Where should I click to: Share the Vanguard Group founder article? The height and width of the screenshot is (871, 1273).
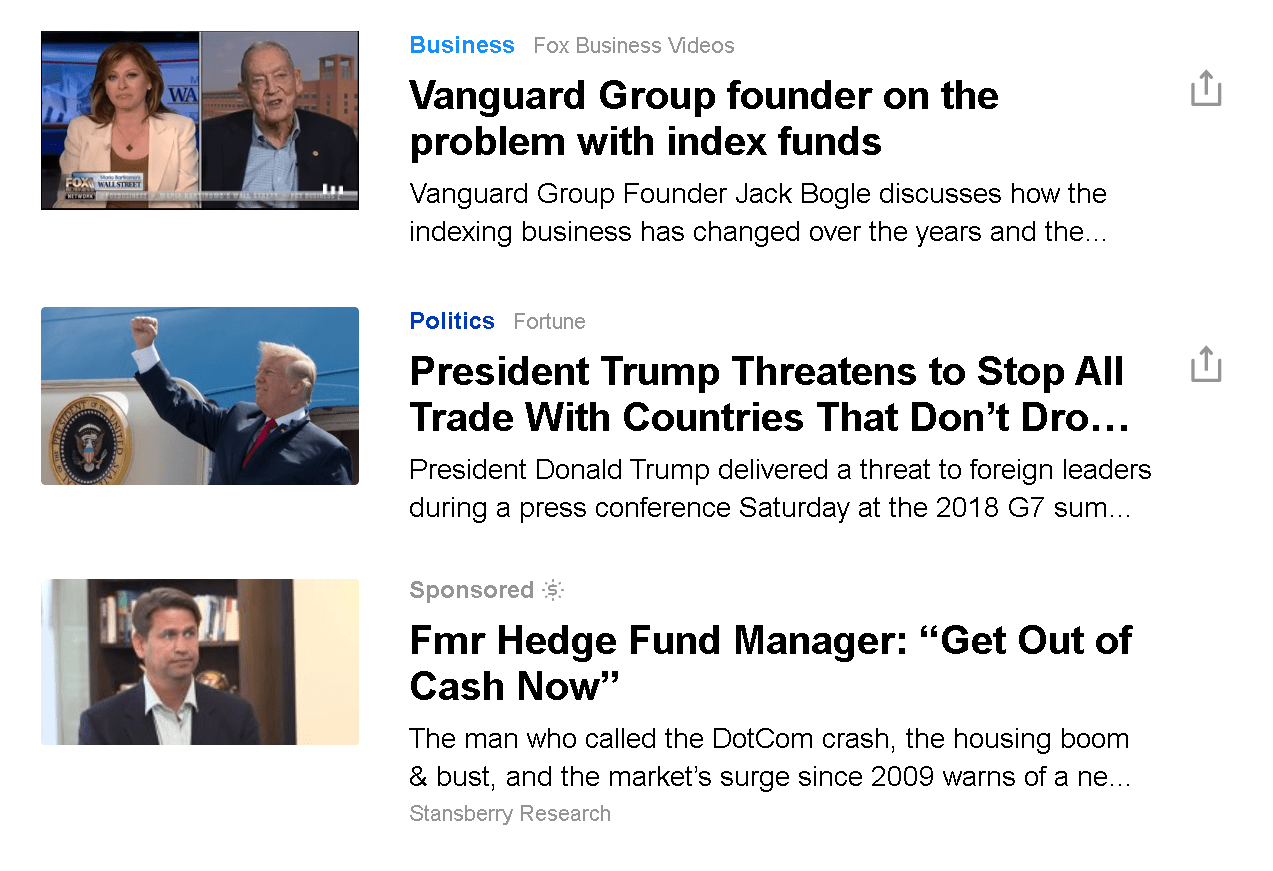click(x=1206, y=89)
